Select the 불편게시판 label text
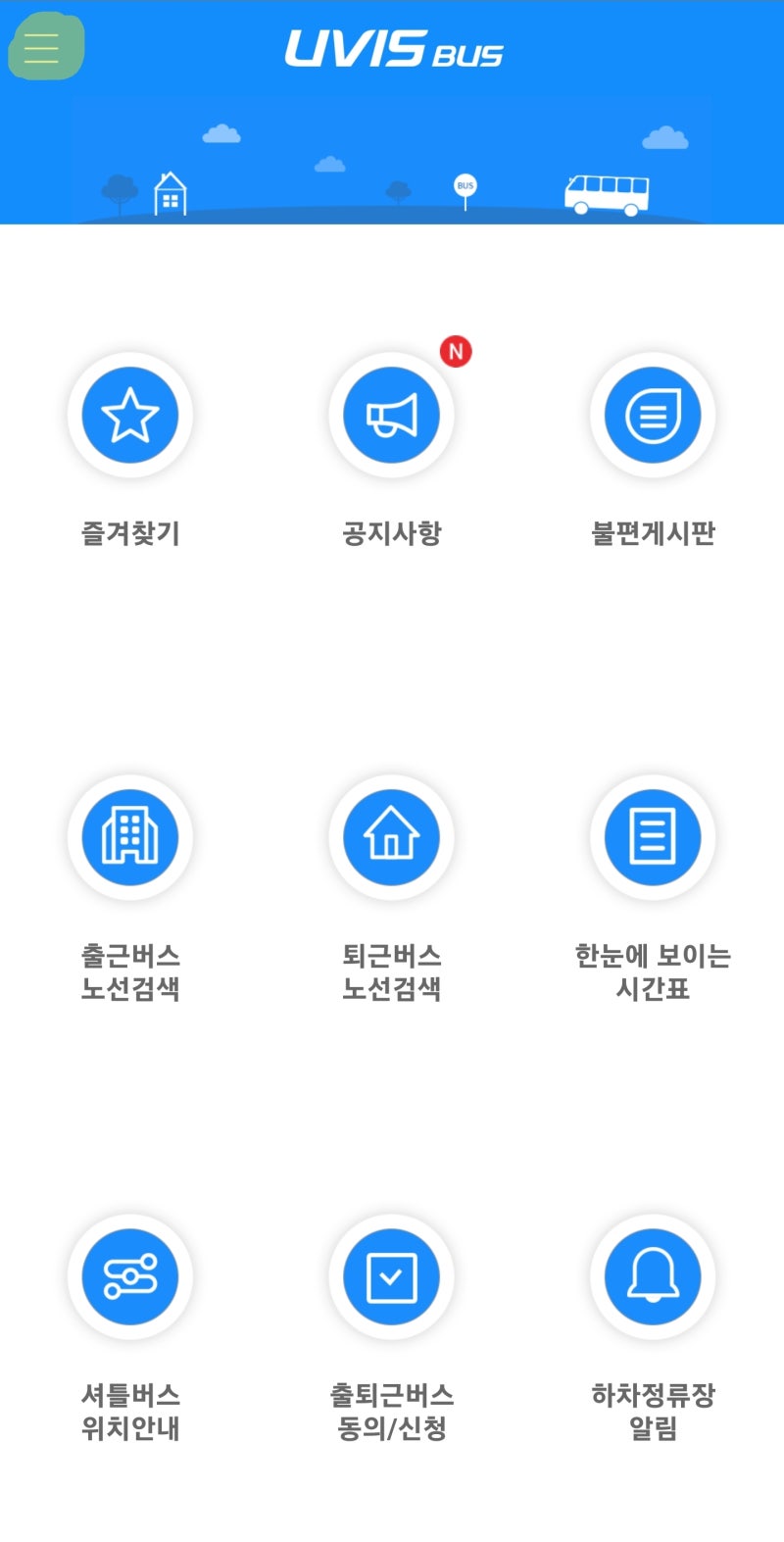784x1542 pixels. (653, 533)
